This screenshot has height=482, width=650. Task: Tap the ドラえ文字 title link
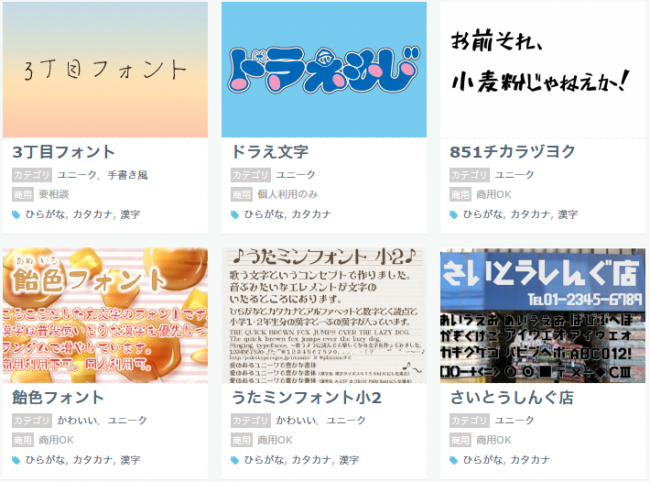269,152
